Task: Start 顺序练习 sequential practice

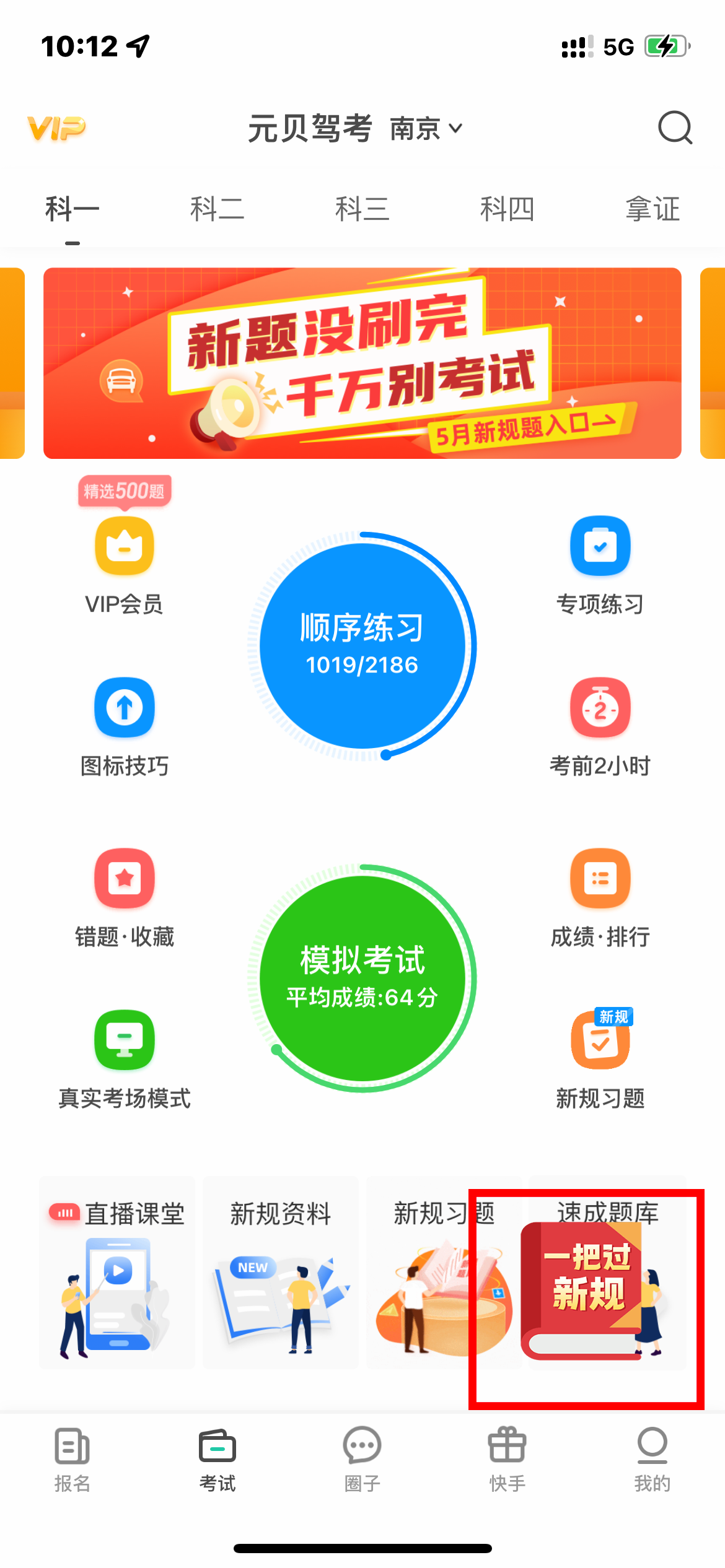Action: (362, 645)
